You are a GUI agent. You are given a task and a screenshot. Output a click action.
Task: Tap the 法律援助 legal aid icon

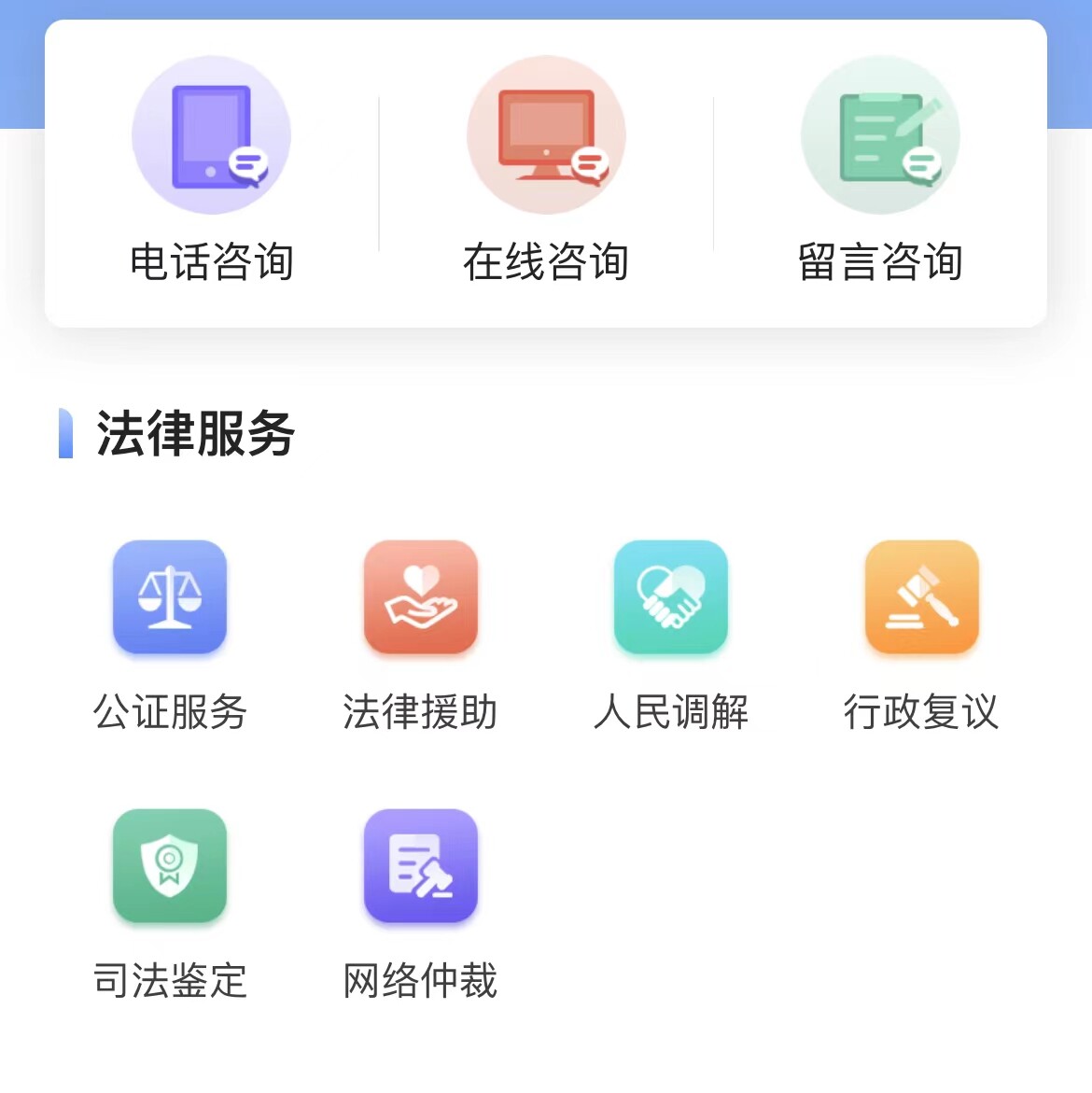pos(421,597)
